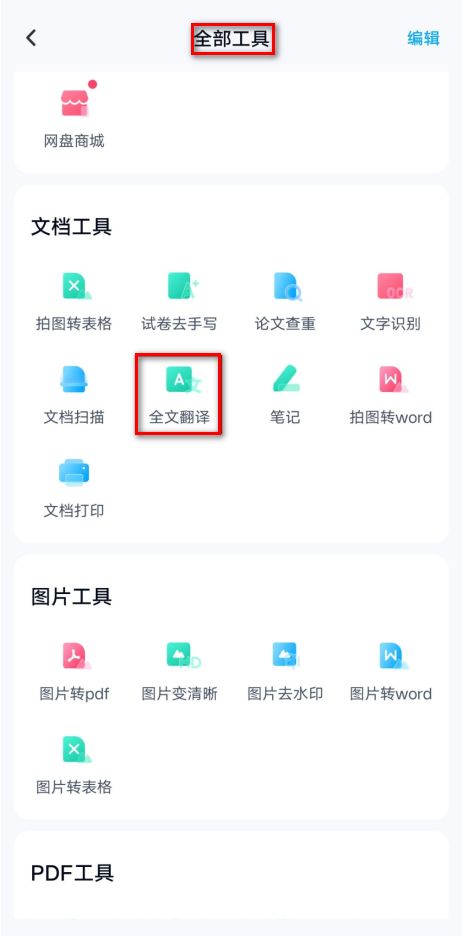Open 笔记 notes tool
The image size is (465, 936).
285,395
